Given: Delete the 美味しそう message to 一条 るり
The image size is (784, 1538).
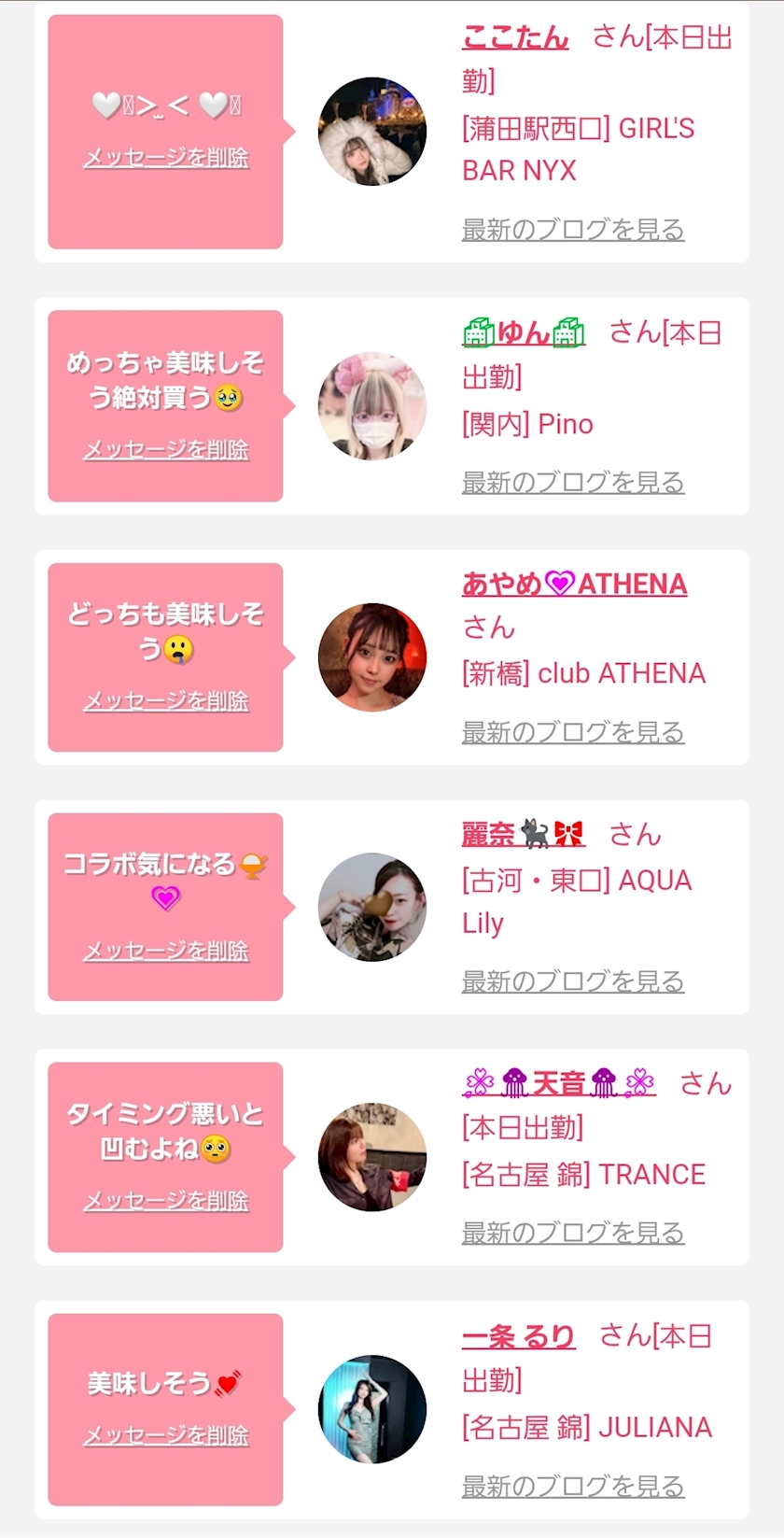Looking at the screenshot, I should point(166,1434).
